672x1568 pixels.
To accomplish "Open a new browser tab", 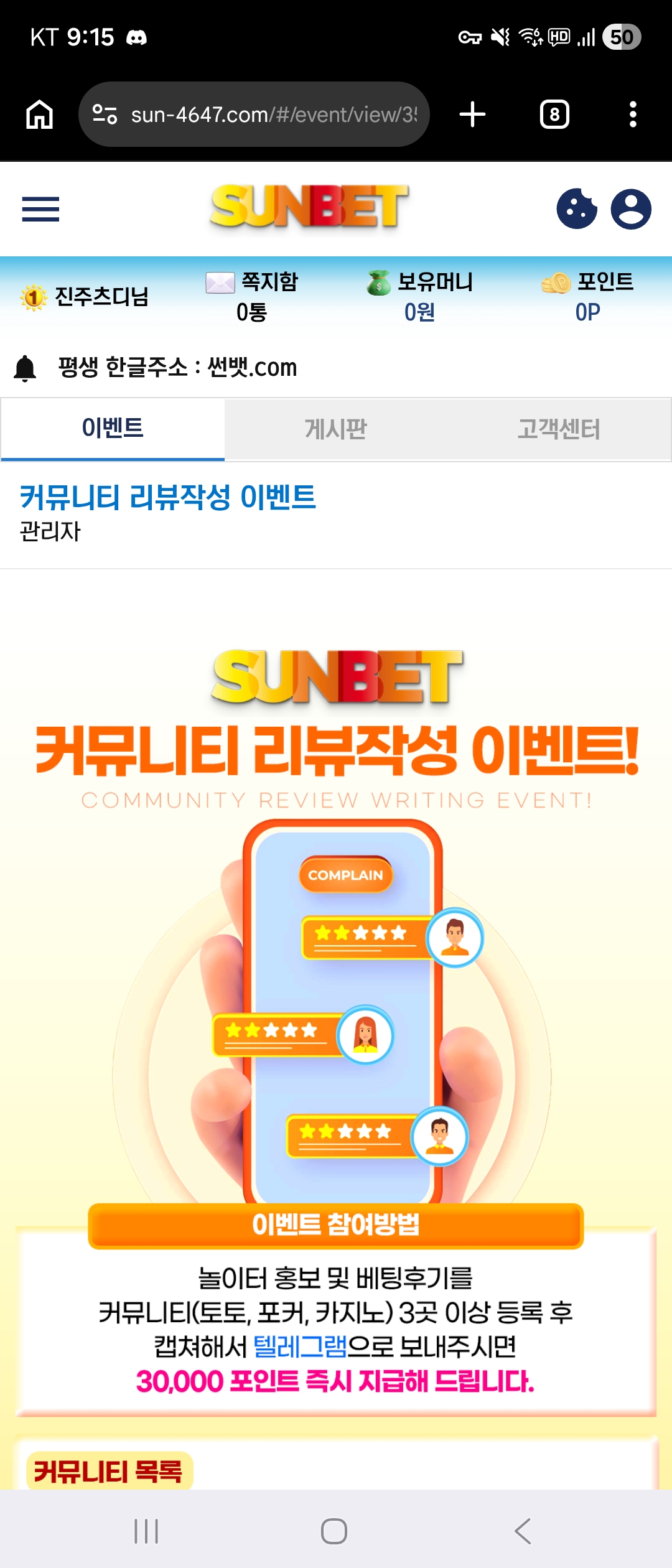I will (472, 114).
